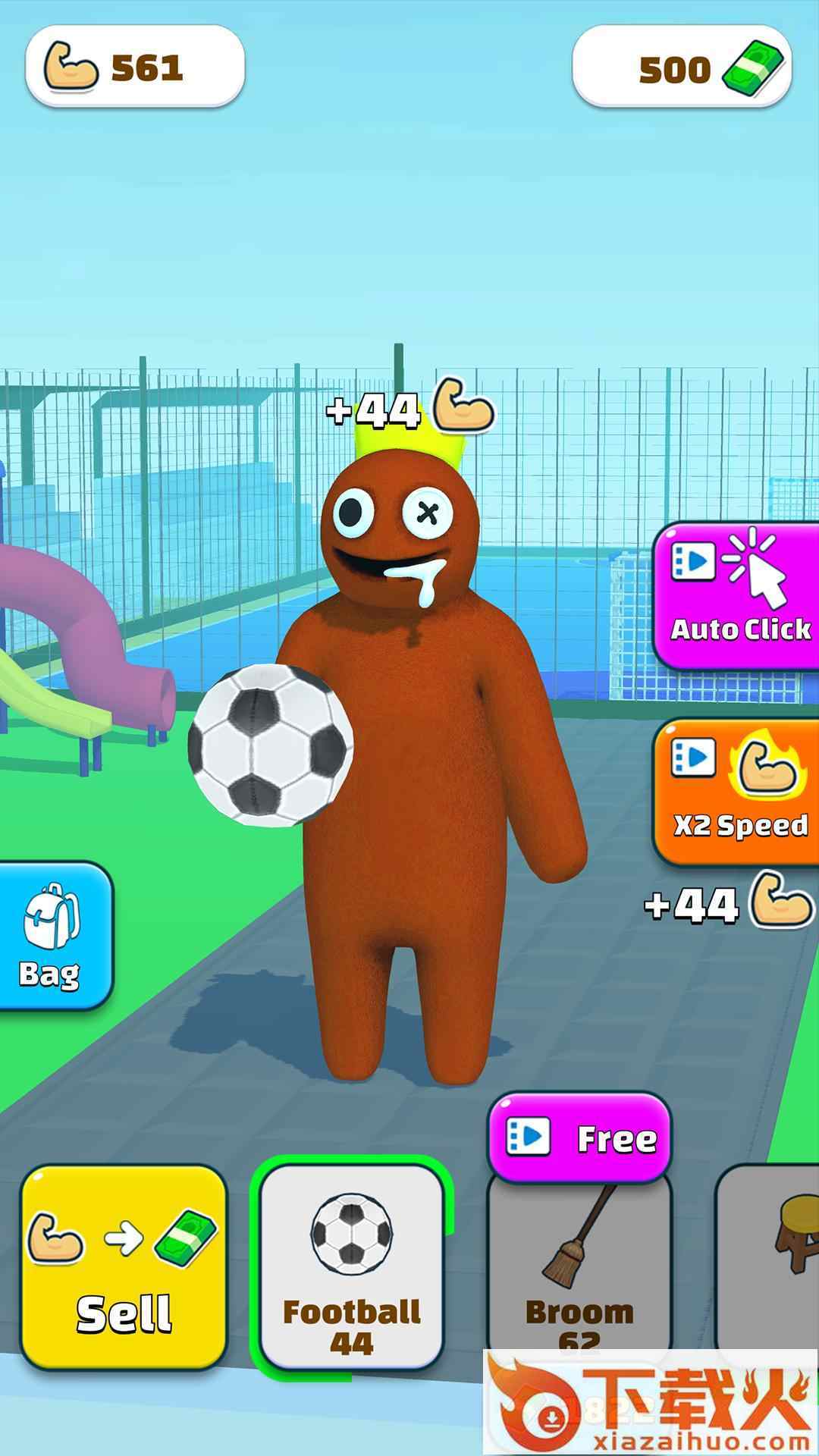Open the Bag
The width and height of the screenshot is (819, 1456).
53,937
